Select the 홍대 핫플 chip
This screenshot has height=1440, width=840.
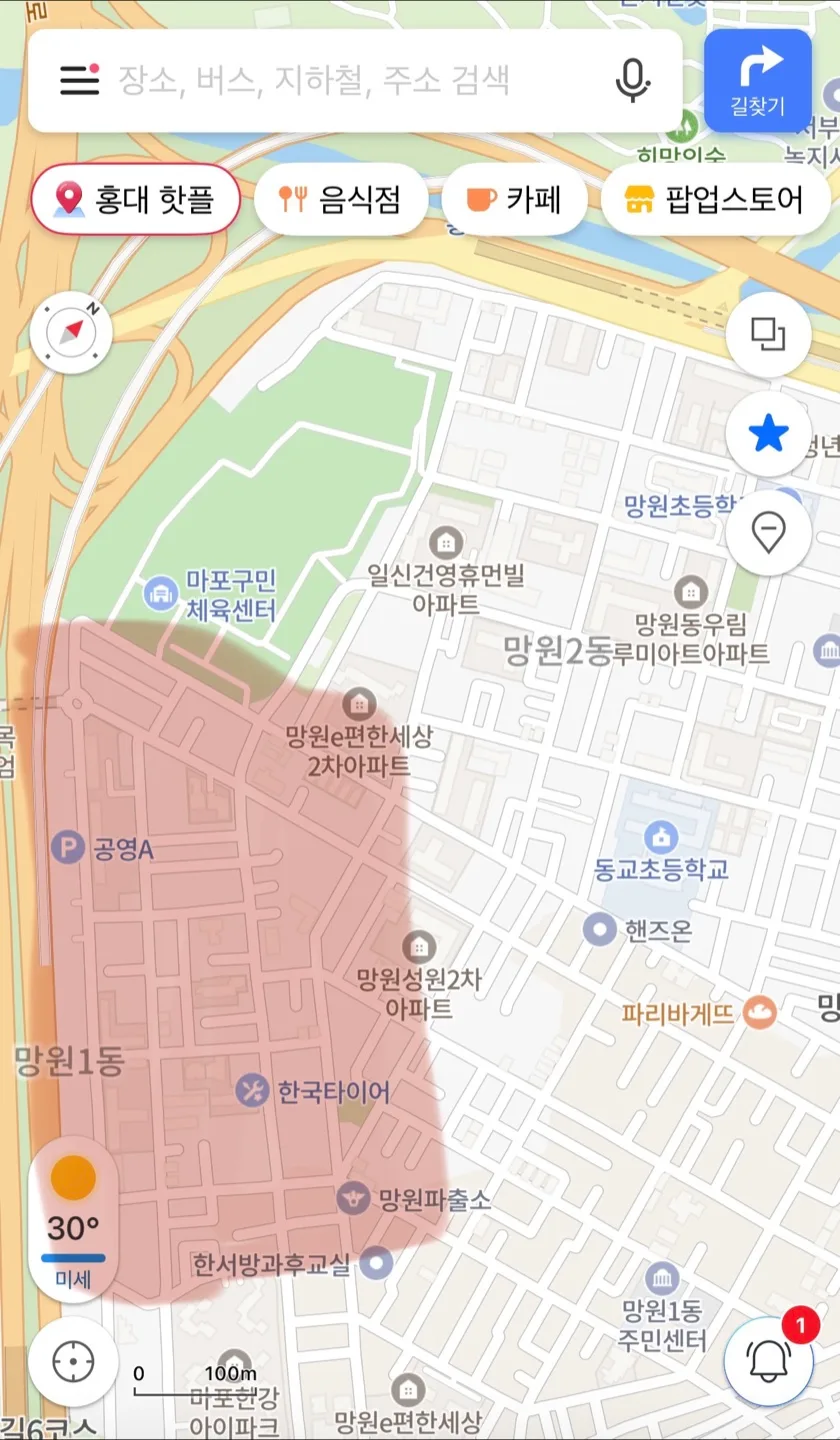pyautogui.click(x=135, y=199)
